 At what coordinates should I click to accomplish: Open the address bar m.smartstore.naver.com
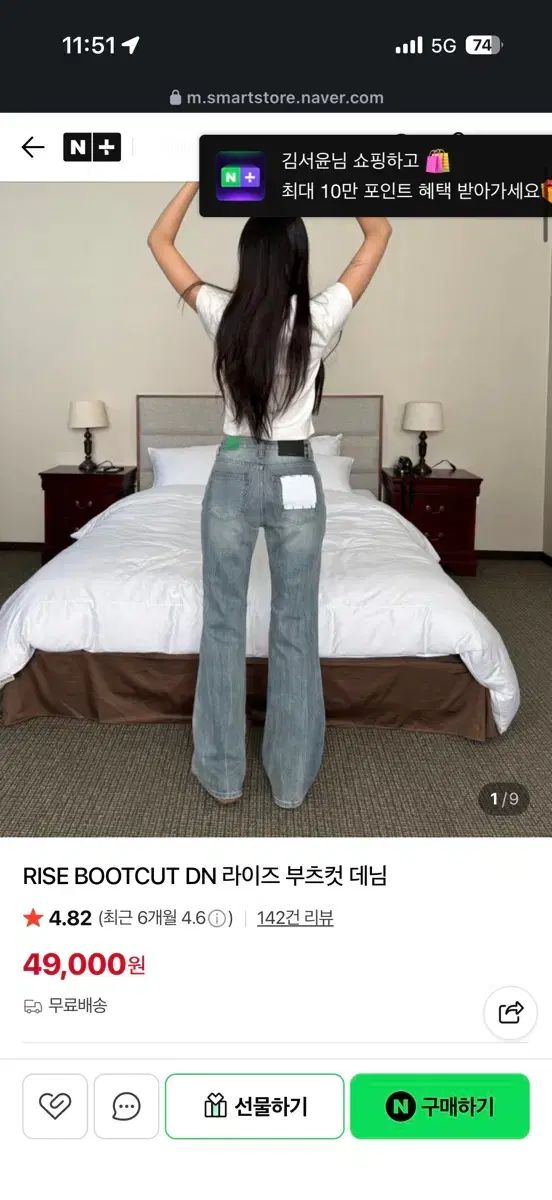[x=276, y=97]
